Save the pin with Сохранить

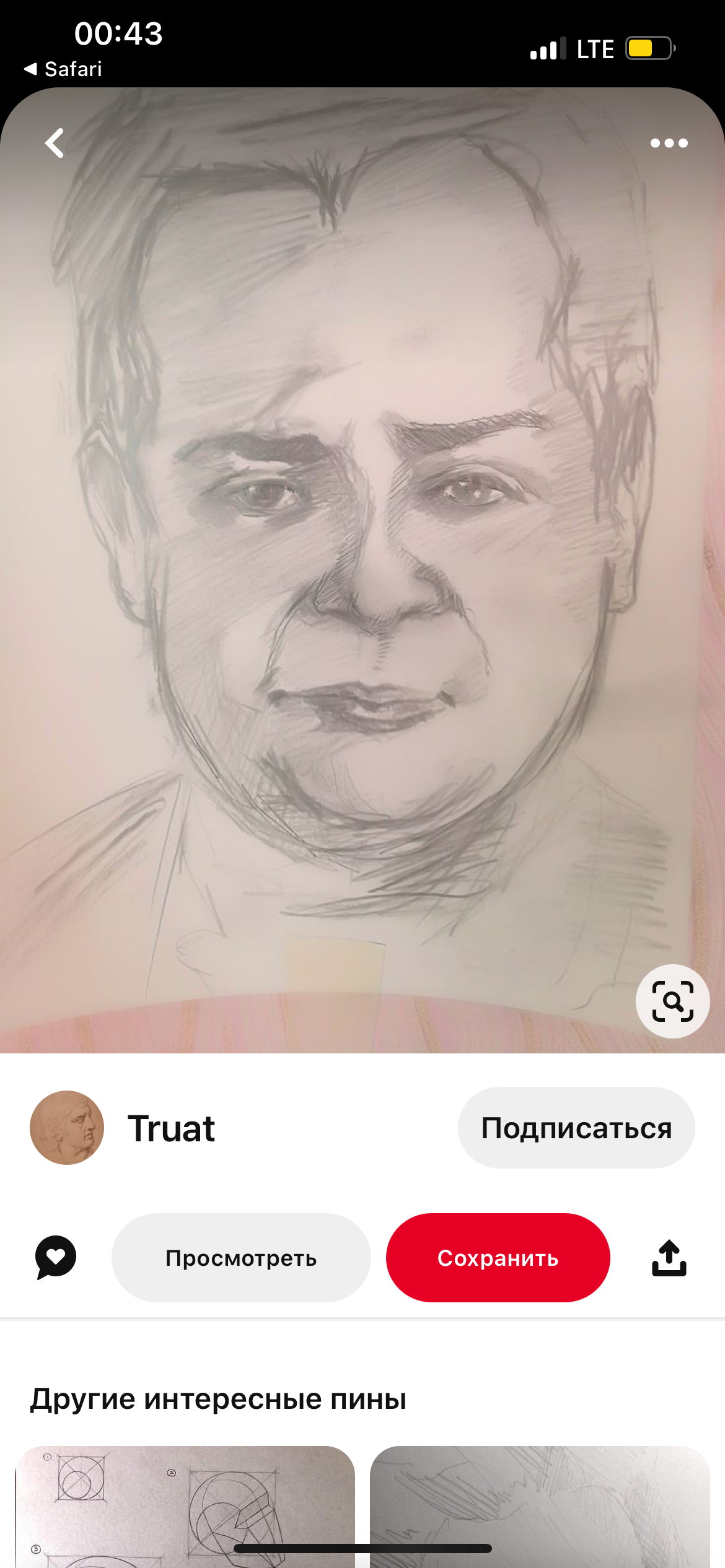[x=498, y=1258]
